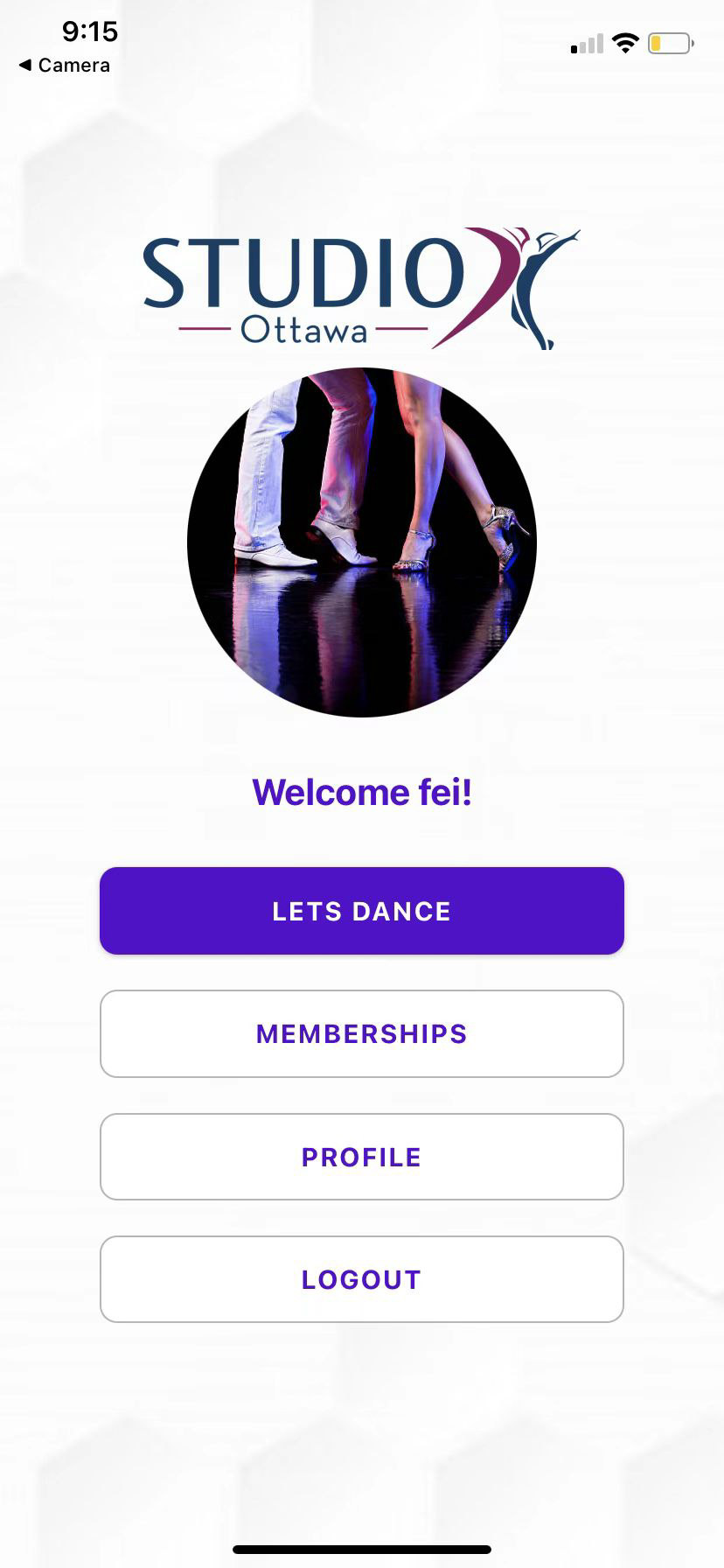Open the Memberships page
Viewport: 724px width, 1568px height.
click(362, 1033)
